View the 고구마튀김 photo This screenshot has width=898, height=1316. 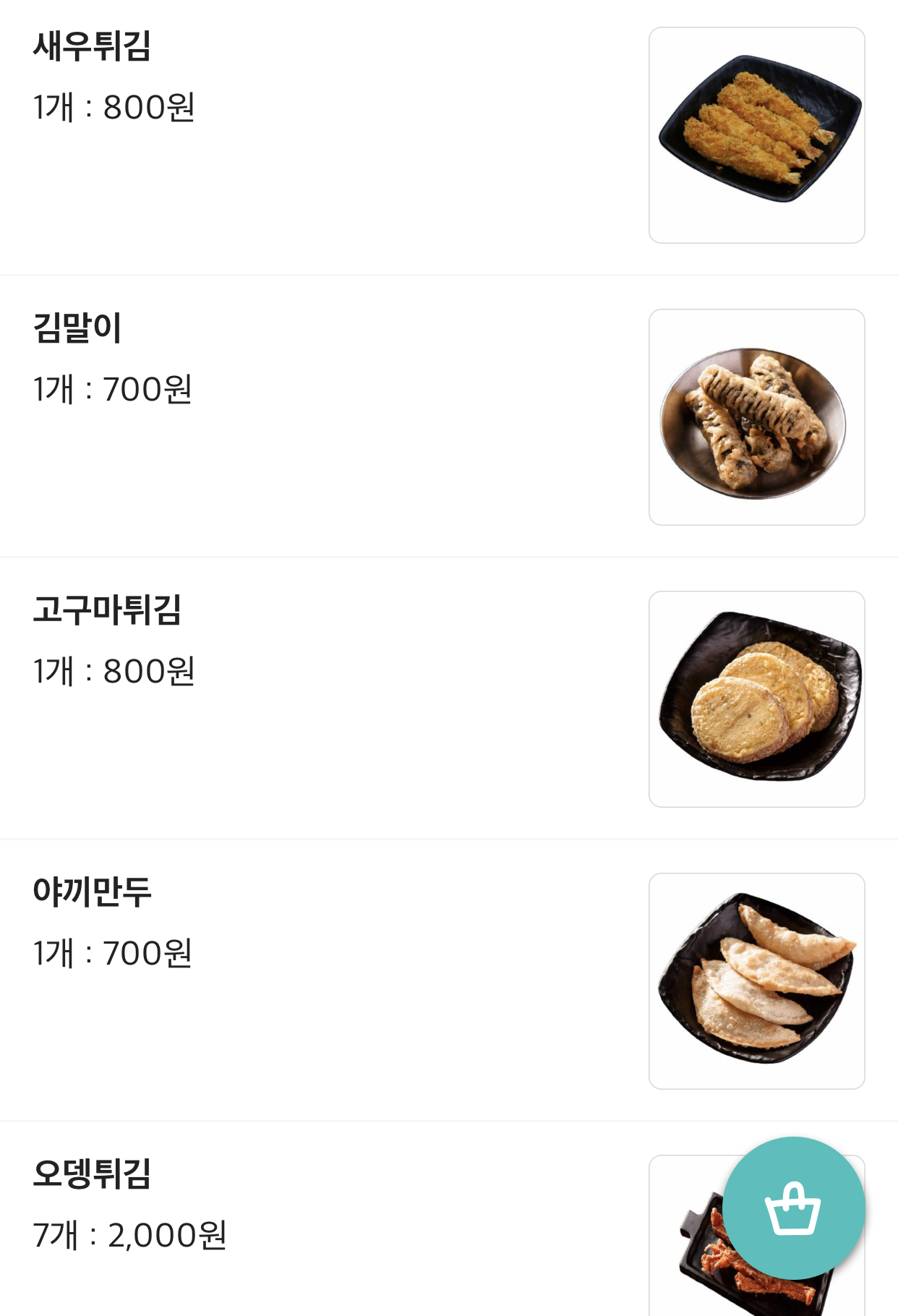click(756, 699)
